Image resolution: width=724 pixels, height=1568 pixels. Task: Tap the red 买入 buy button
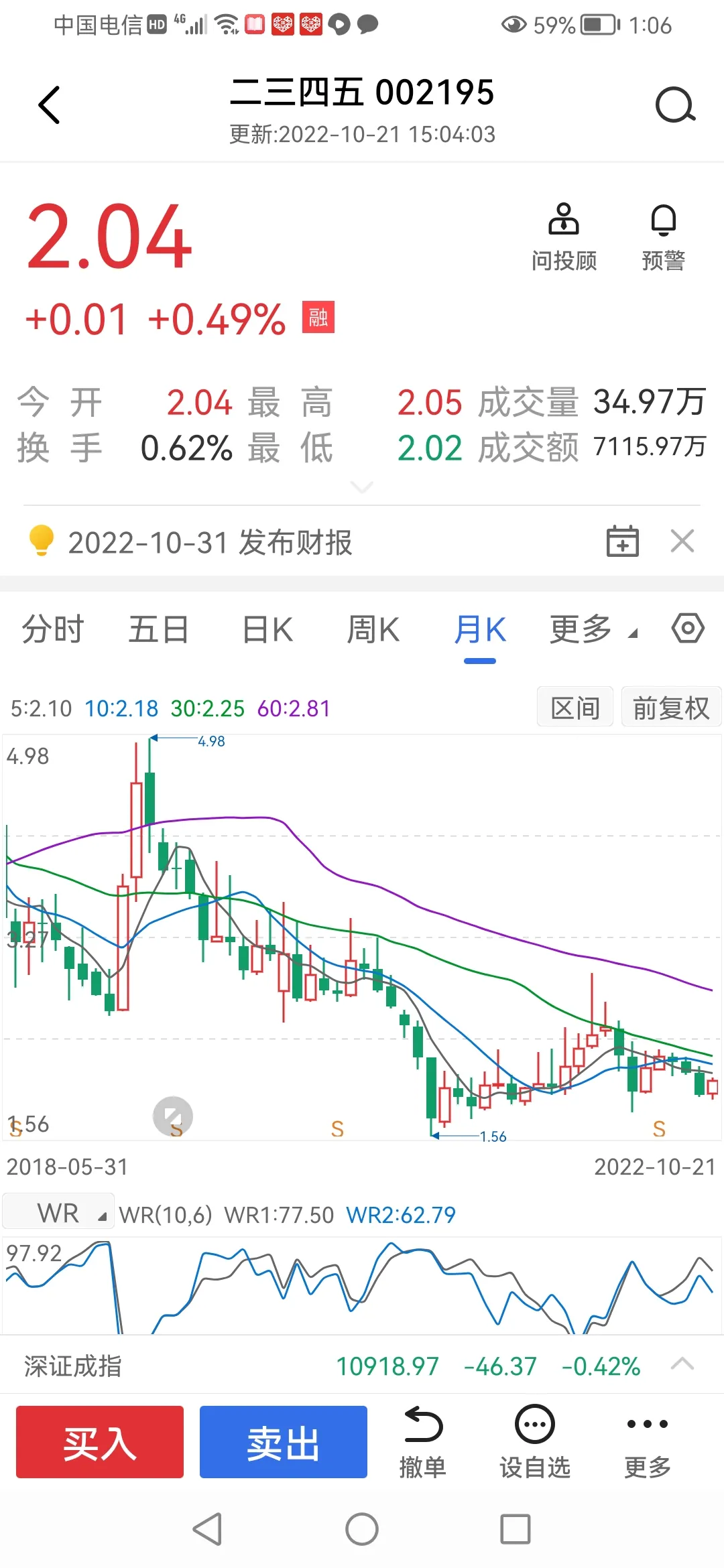(100, 1442)
